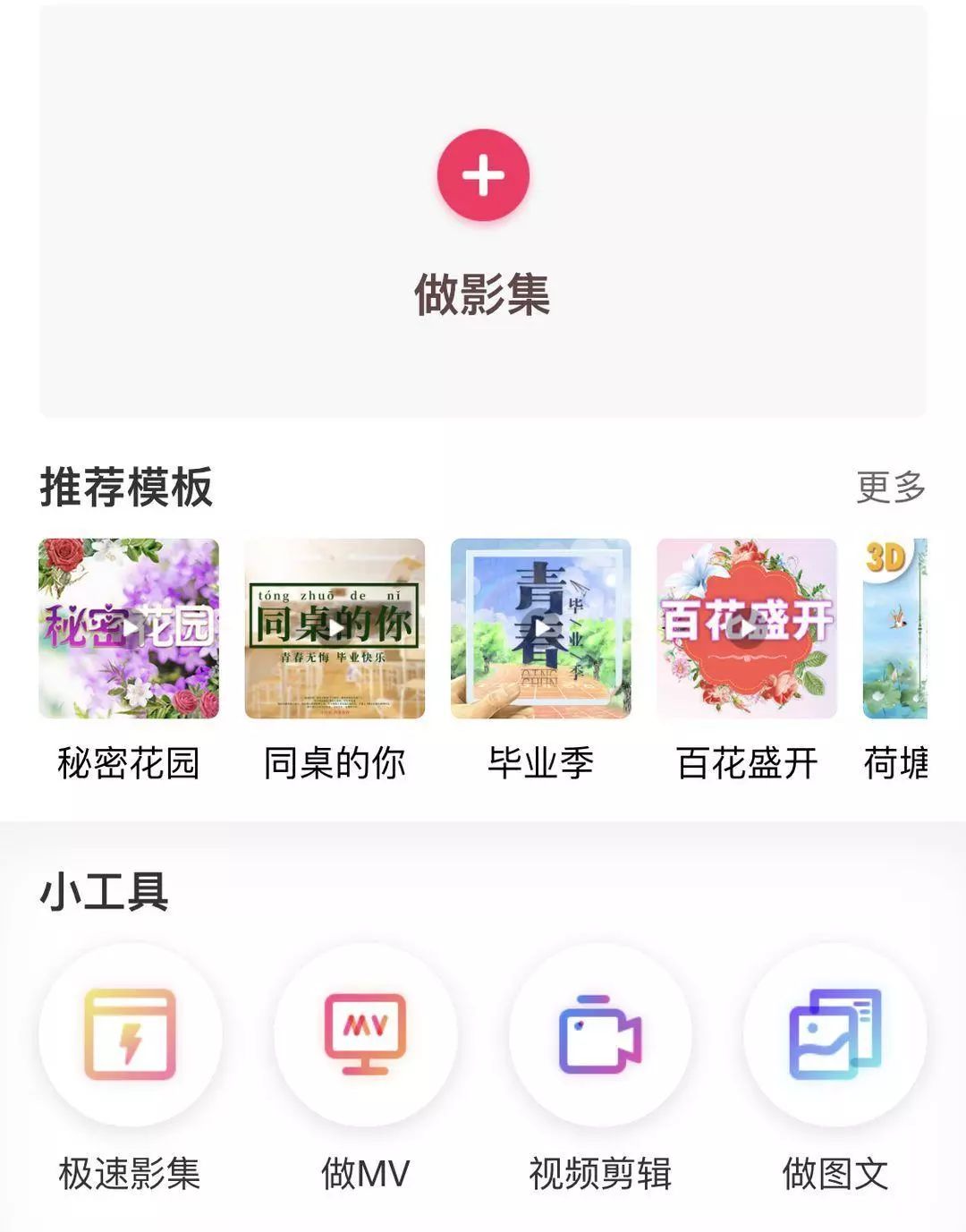Open the 视频剪辑 tool
The image size is (966, 1232).
[600, 1034]
